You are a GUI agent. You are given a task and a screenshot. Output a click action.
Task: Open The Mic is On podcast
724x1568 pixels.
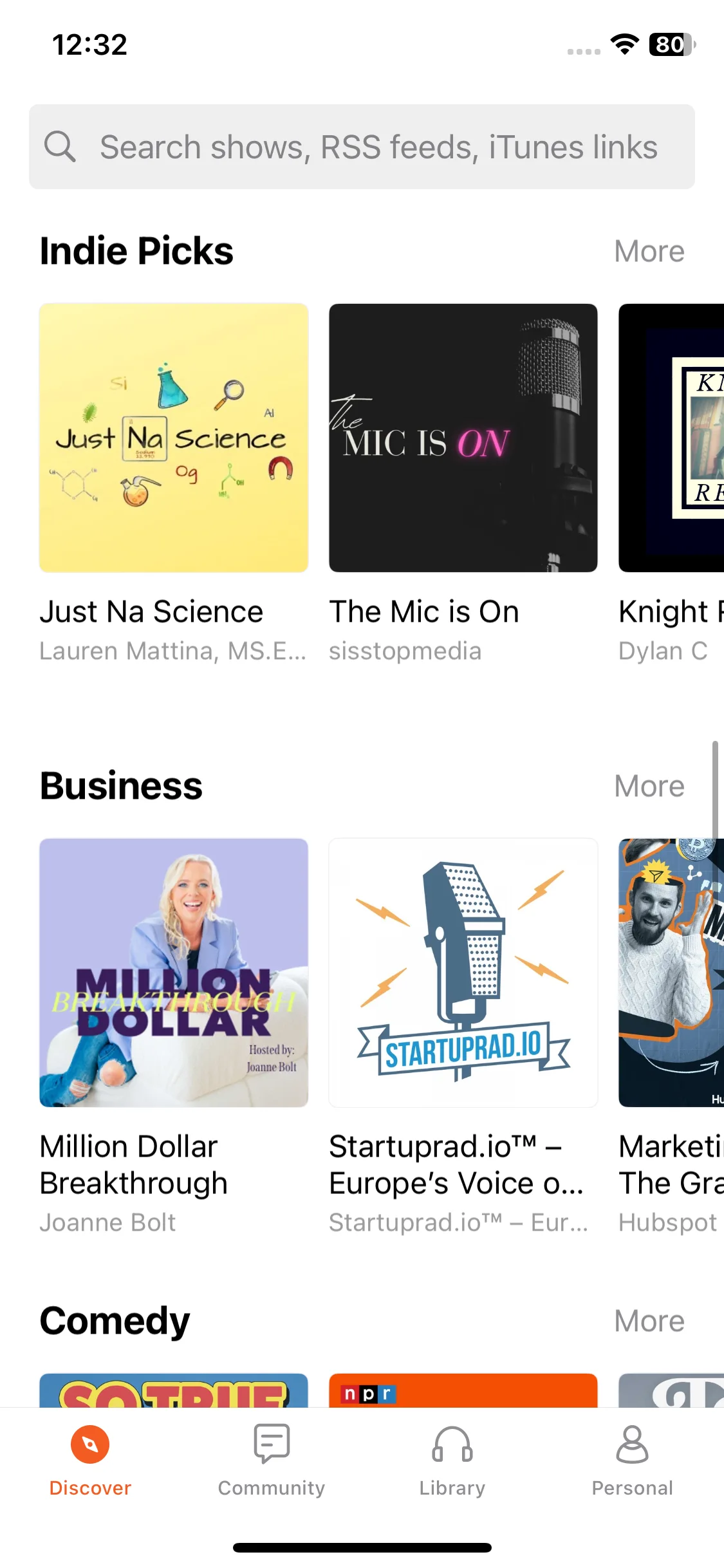[x=463, y=438]
